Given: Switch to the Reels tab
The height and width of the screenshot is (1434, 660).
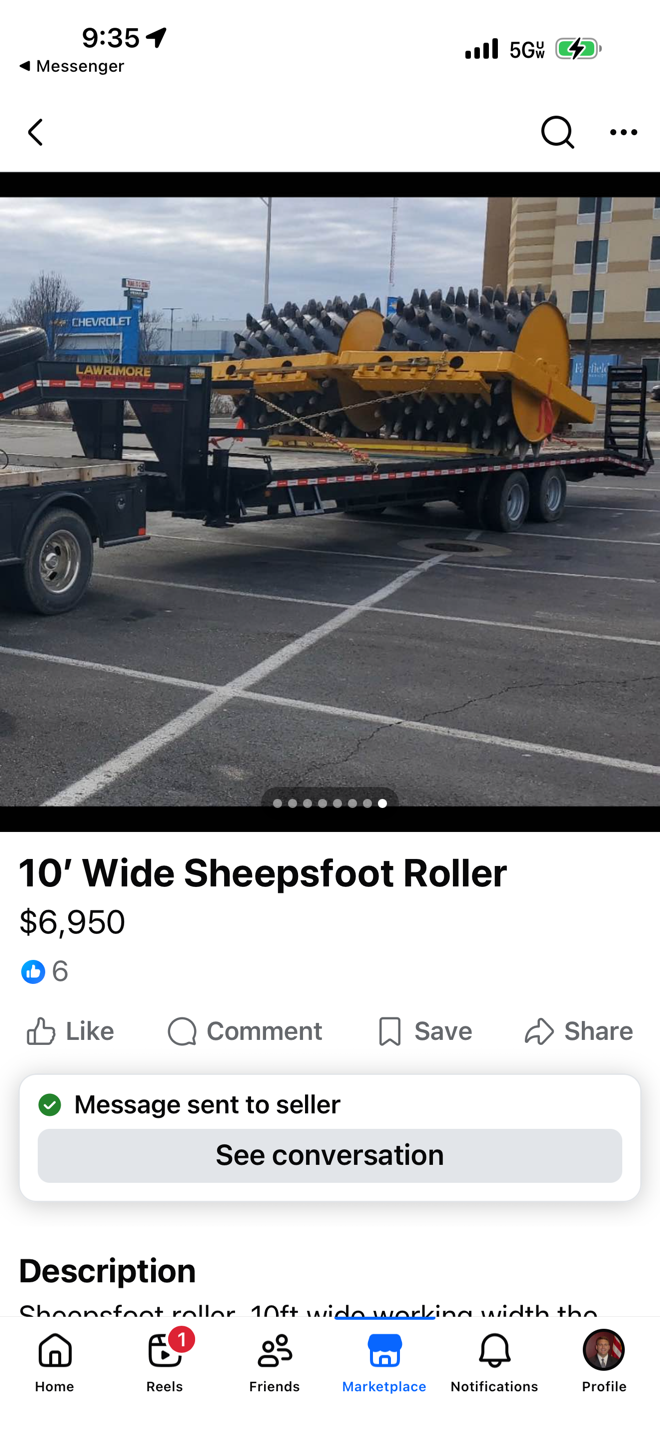Looking at the screenshot, I should (165, 1362).
